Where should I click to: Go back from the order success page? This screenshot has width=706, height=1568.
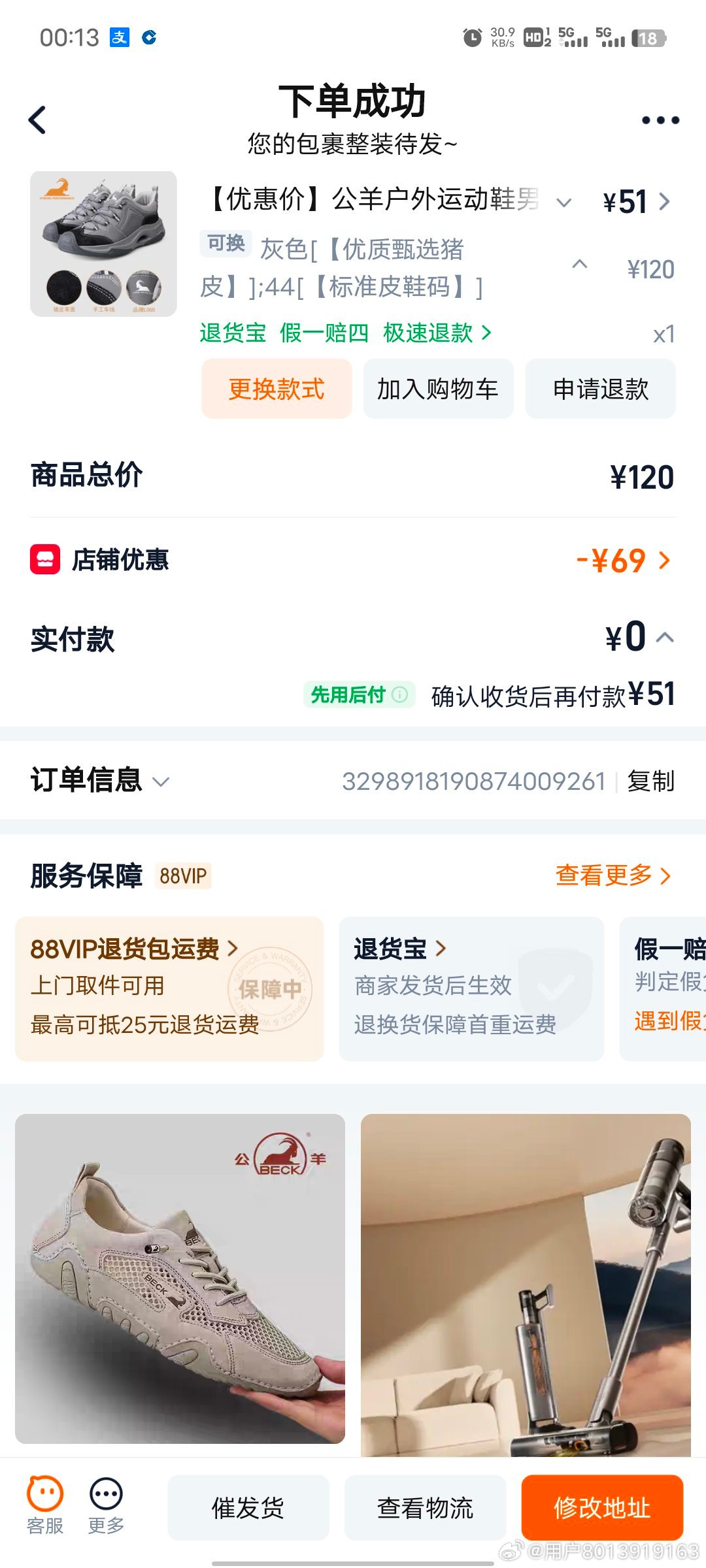(x=38, y=120)
